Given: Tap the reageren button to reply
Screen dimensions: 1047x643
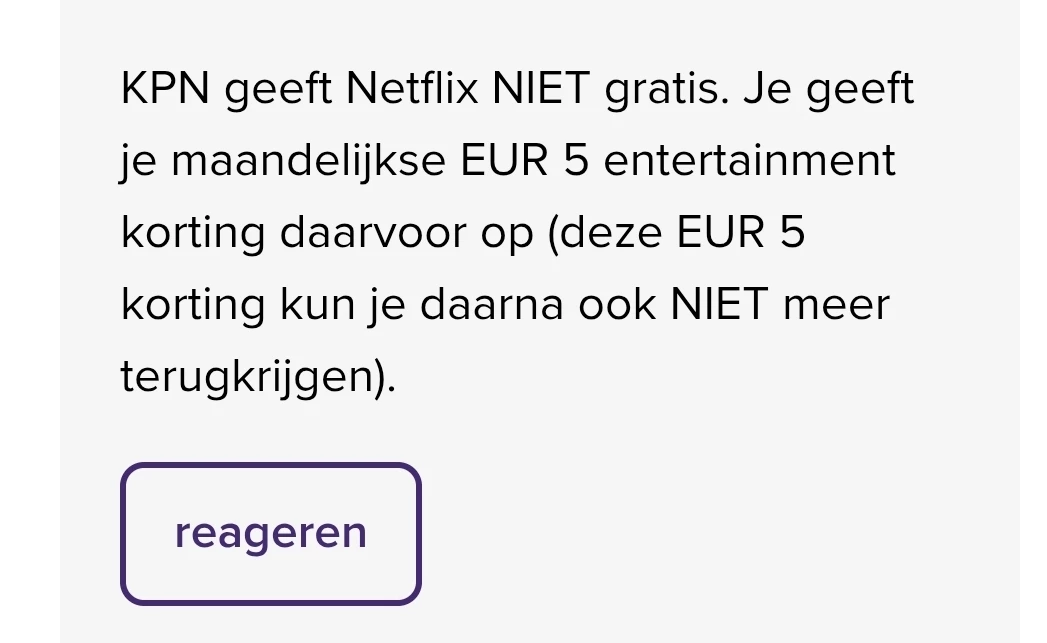Looking at the screenshot, I should [x=271, y=534].
